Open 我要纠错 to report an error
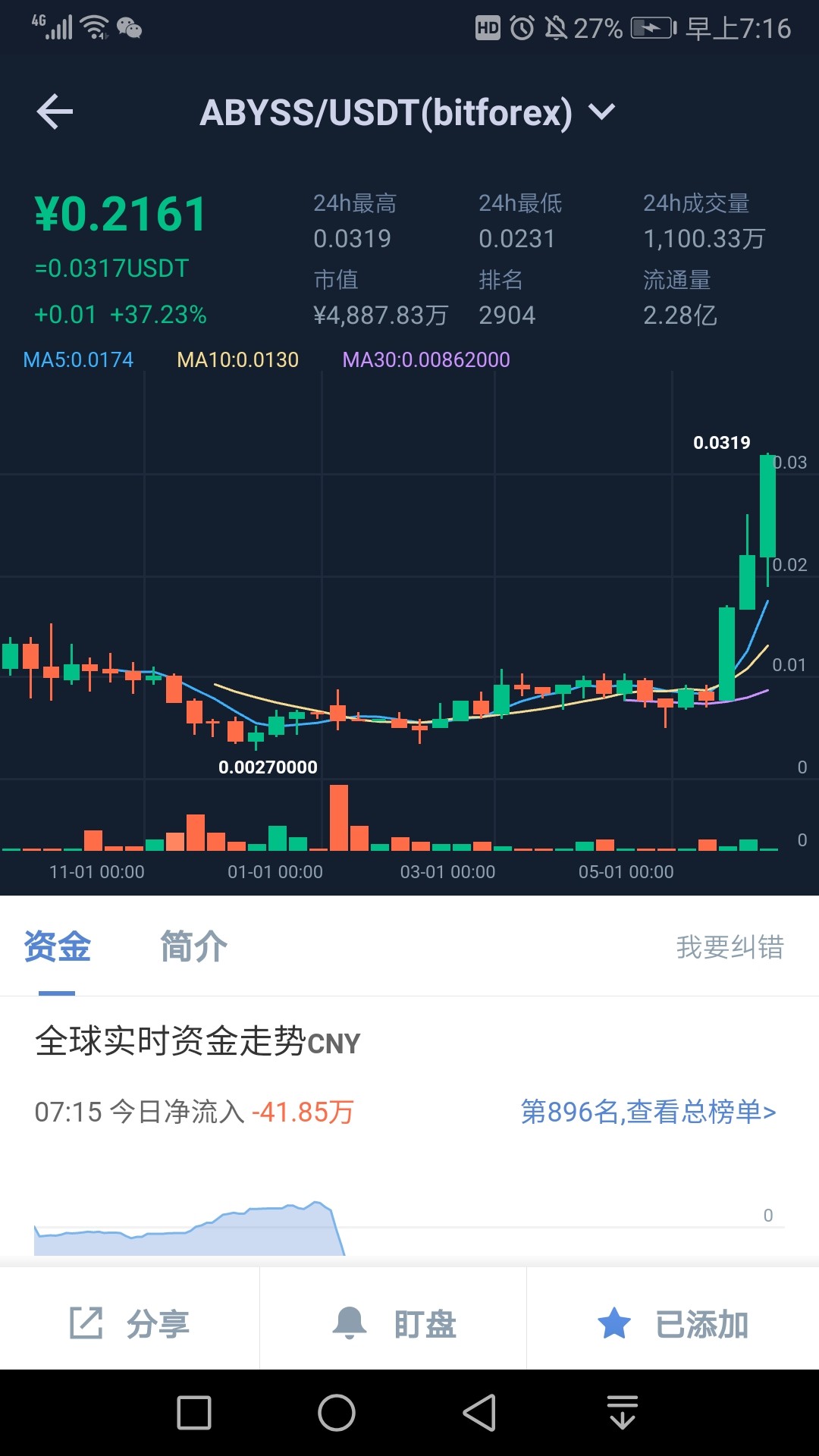819x1456 pixels. pos(730,947)
